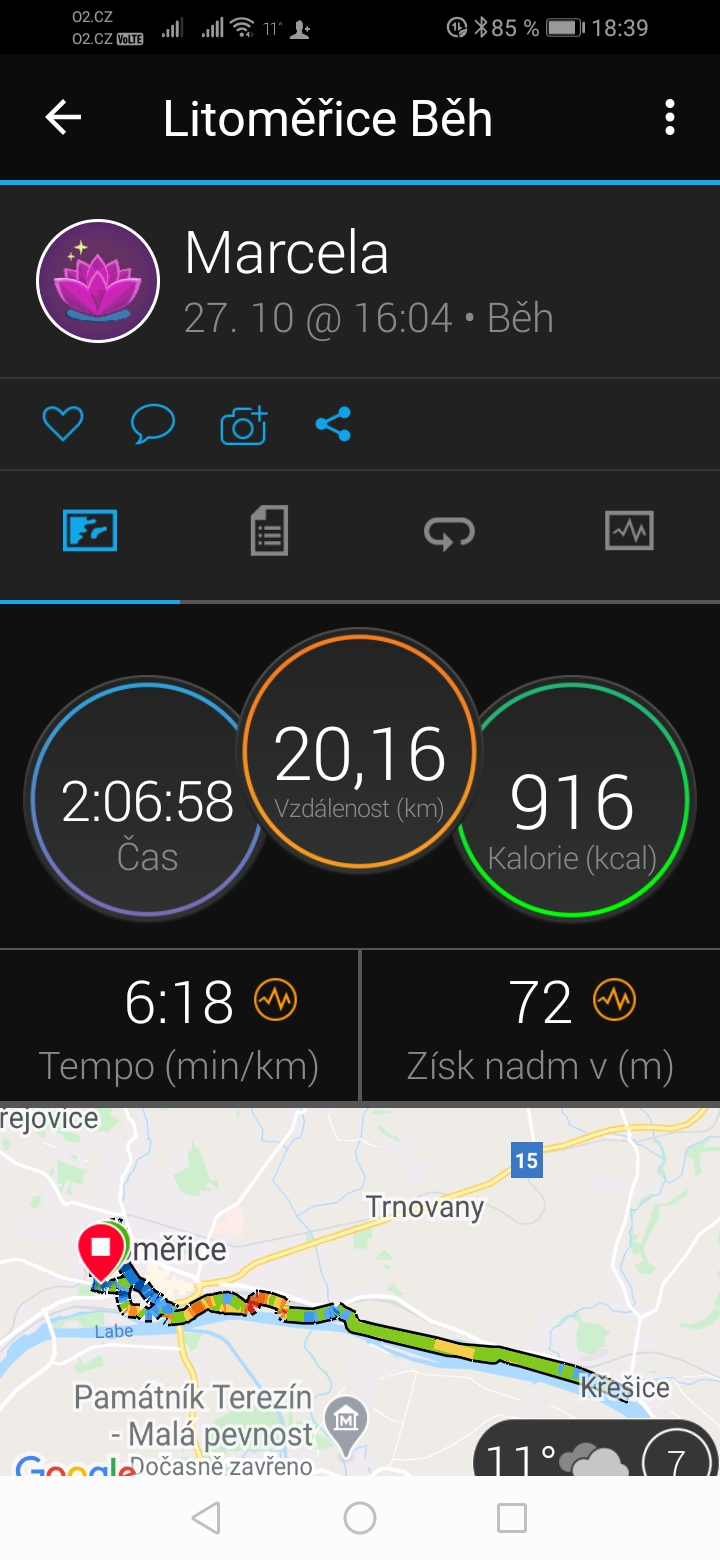Open recent apps from navigation bar
Viewport: 720px width, 1560px height.
tap(512, 1518)
